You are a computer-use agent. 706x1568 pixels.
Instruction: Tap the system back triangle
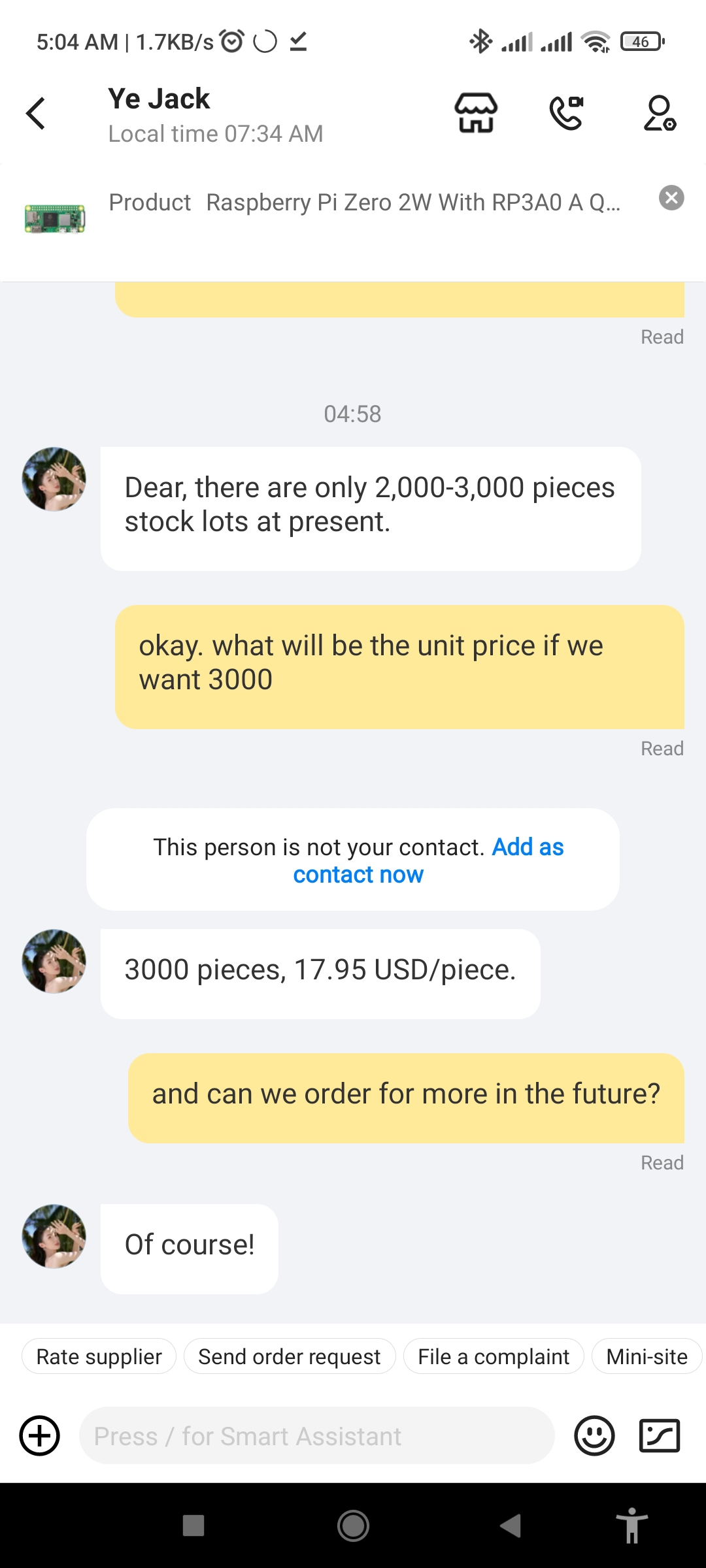coord(511,1526)
